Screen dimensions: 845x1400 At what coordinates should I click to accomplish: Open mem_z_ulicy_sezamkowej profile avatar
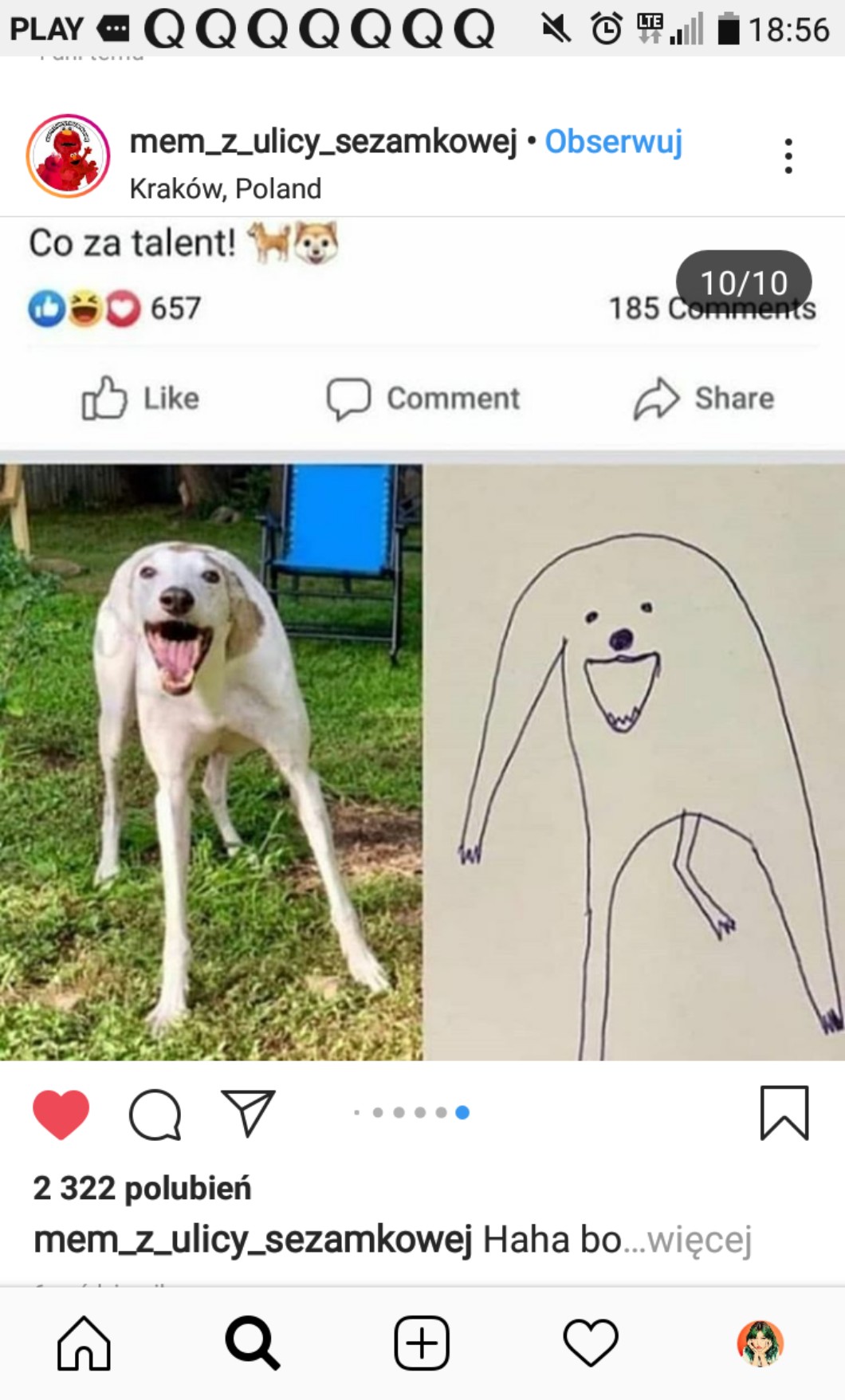pos(69,156)
